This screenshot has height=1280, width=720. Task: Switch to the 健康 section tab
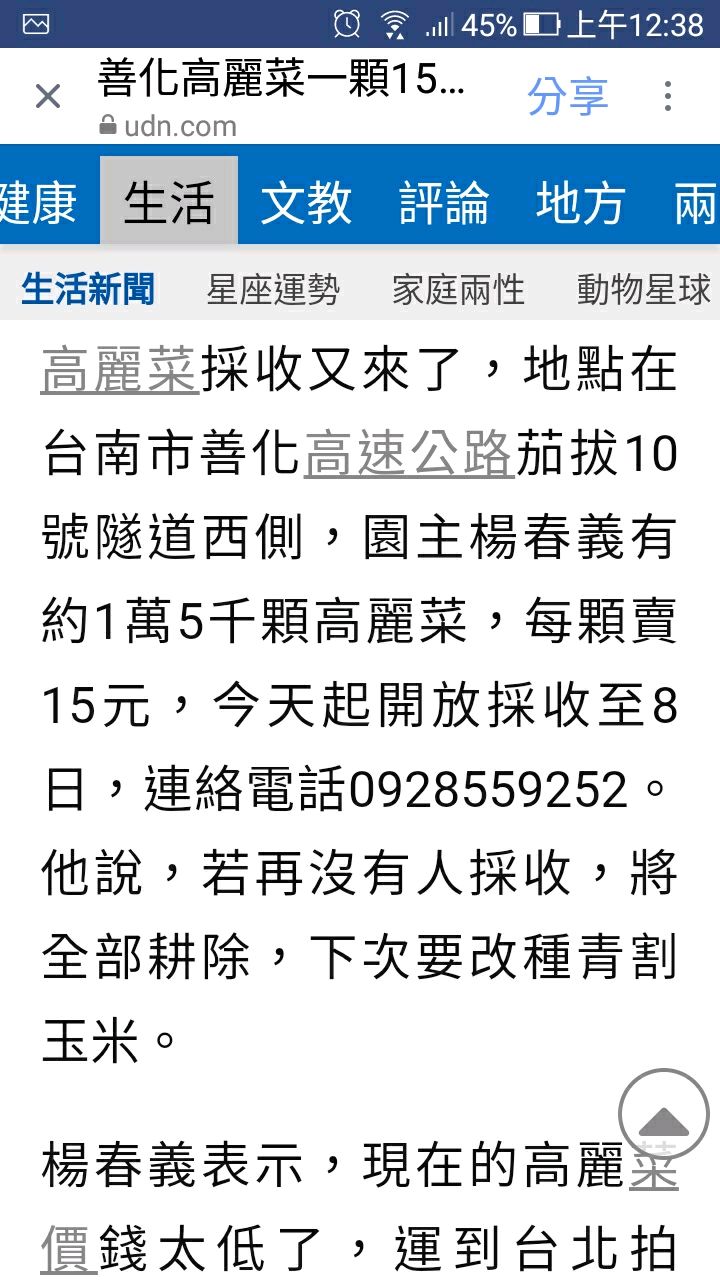[x=38, y=203]
